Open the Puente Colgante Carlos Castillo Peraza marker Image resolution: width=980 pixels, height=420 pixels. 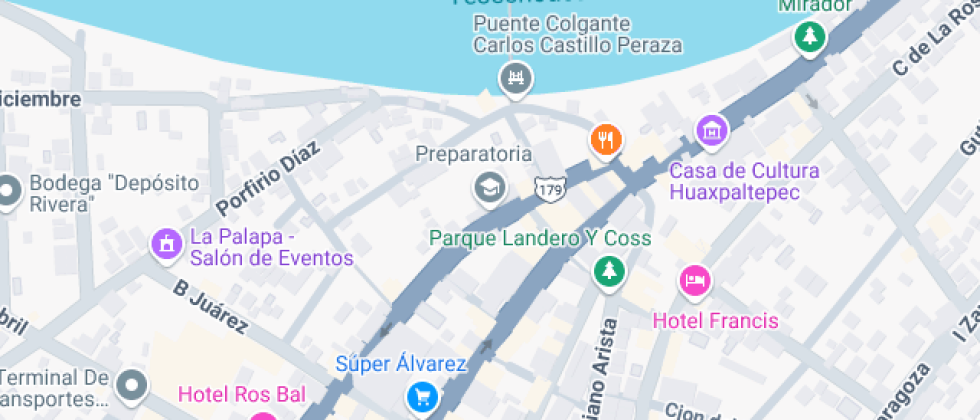point(515,76)
